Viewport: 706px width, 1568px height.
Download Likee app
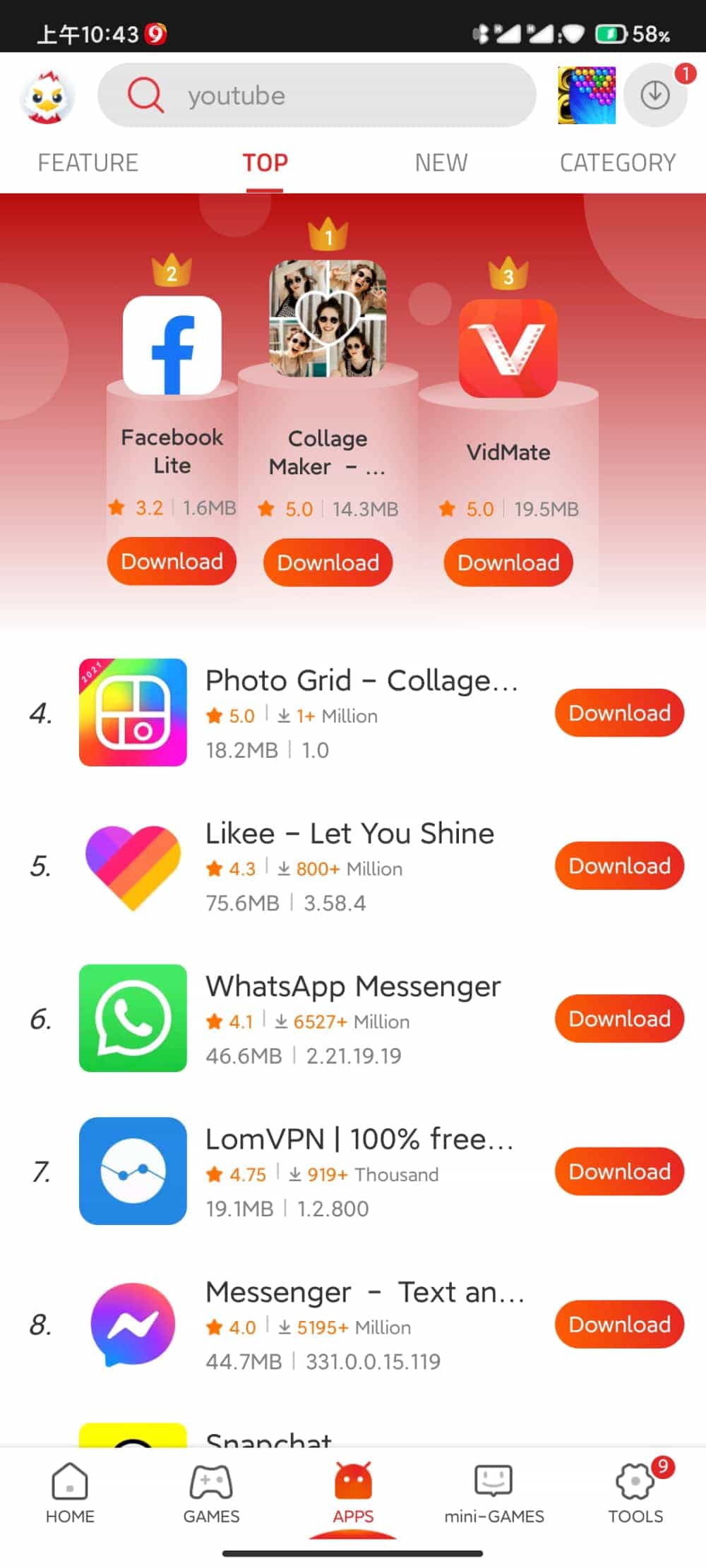pyautogui.click(x=619, y=866)
